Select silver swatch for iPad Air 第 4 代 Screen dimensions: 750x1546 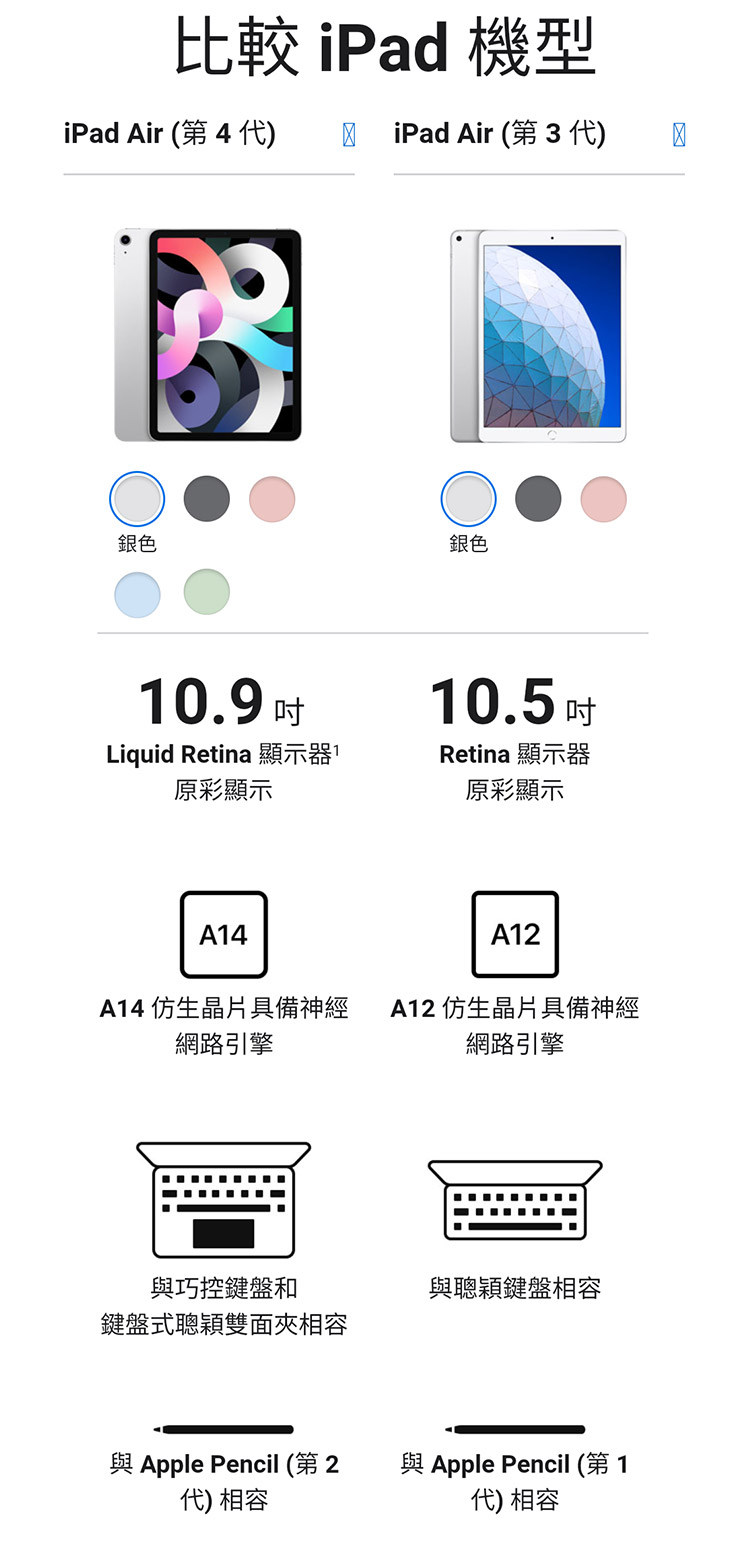click(x=137, y=498)
